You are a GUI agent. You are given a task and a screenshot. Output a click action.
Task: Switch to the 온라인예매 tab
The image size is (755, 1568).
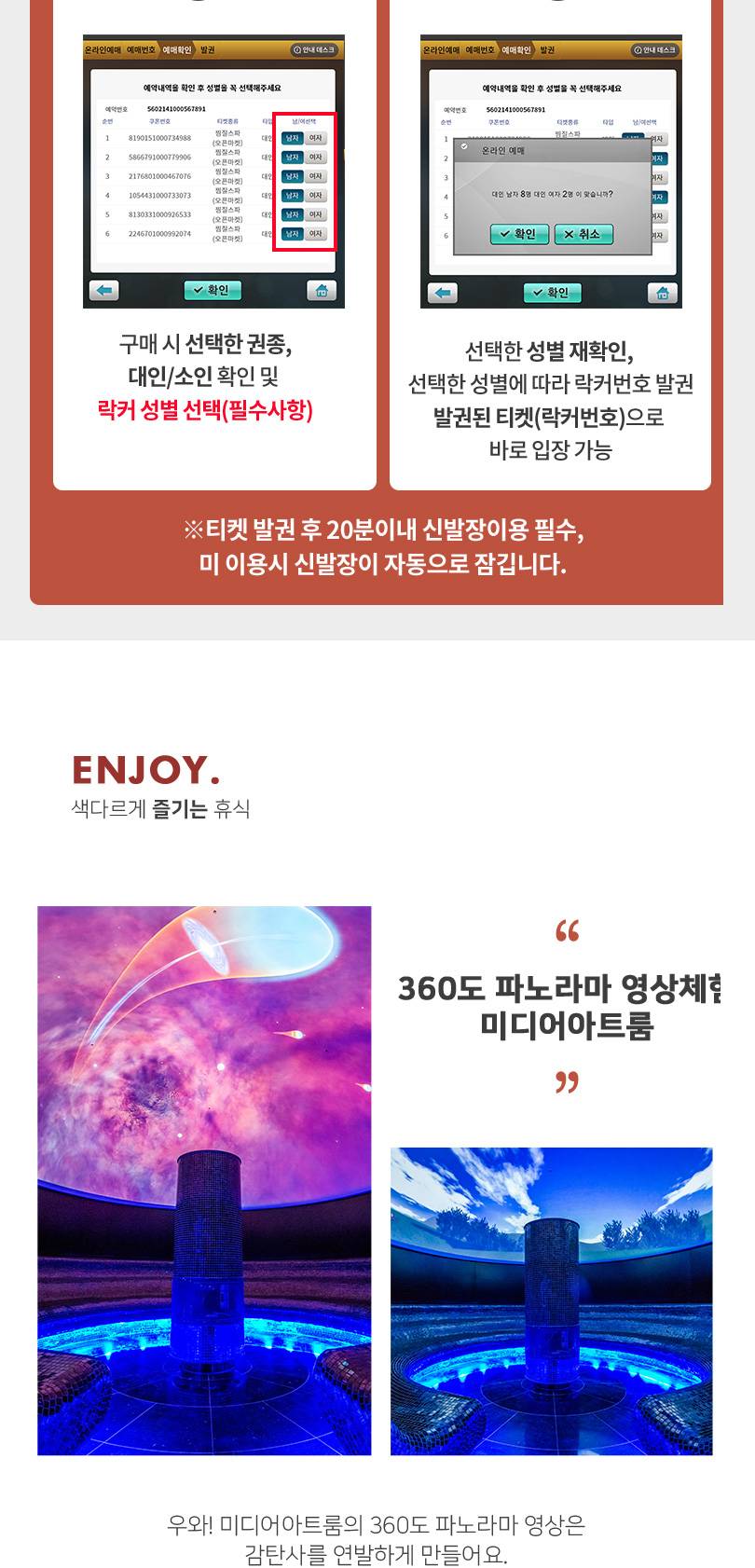click(102, 50)
